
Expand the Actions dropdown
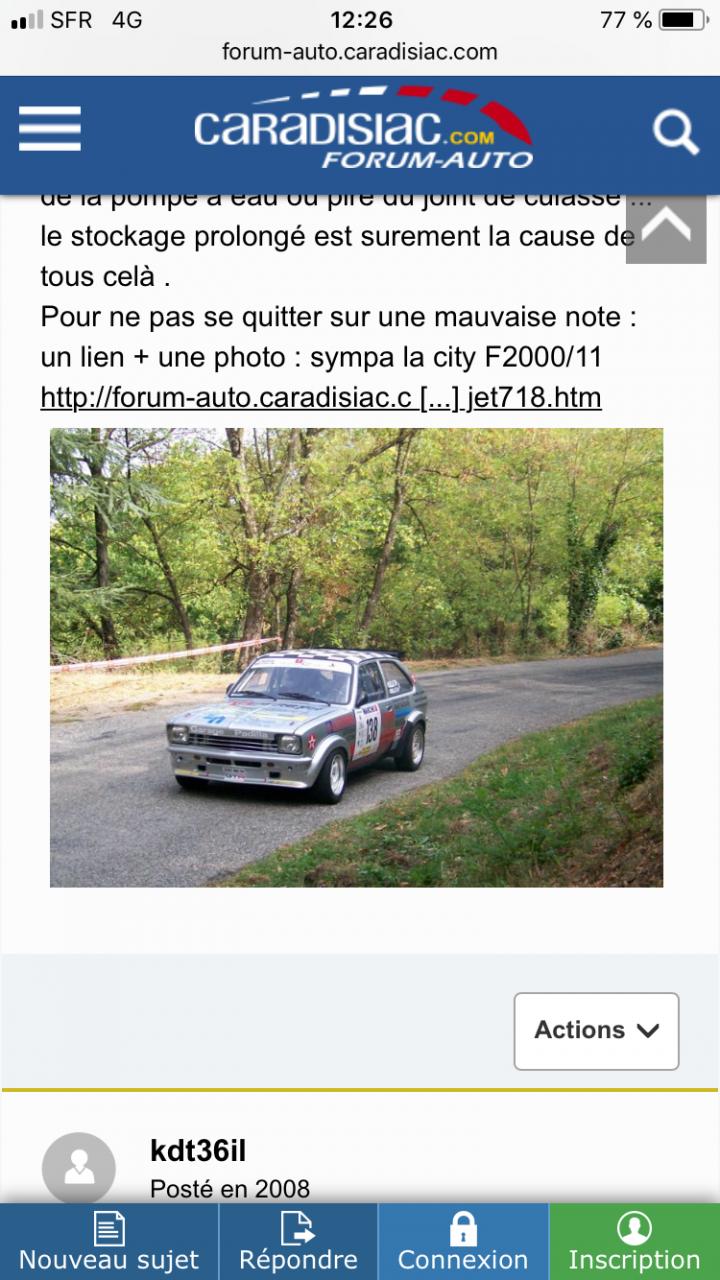(596, 1031)
